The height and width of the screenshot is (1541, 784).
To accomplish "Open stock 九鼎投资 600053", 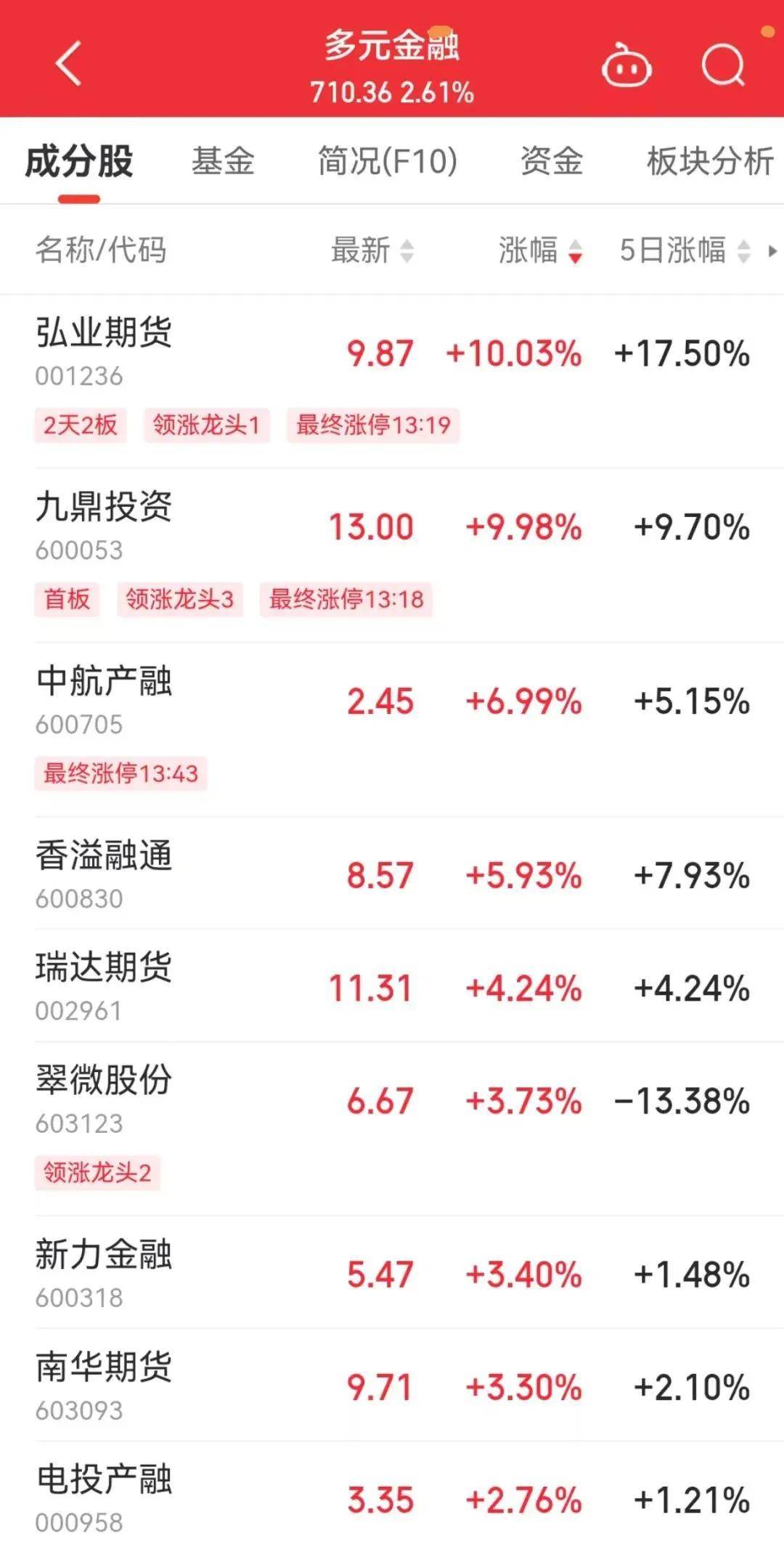I will [104, 524].
